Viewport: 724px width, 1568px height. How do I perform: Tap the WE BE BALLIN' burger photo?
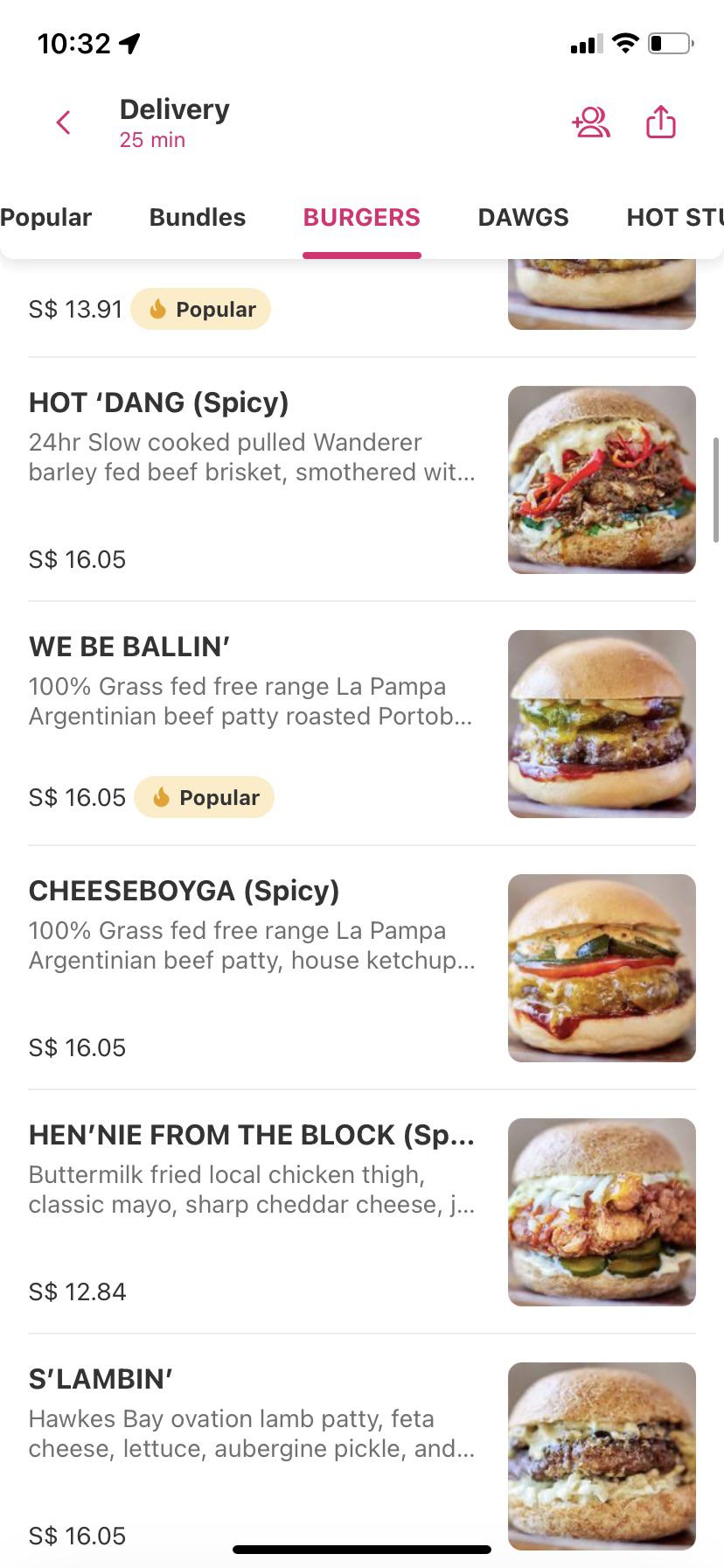click(x=602, y=723)
